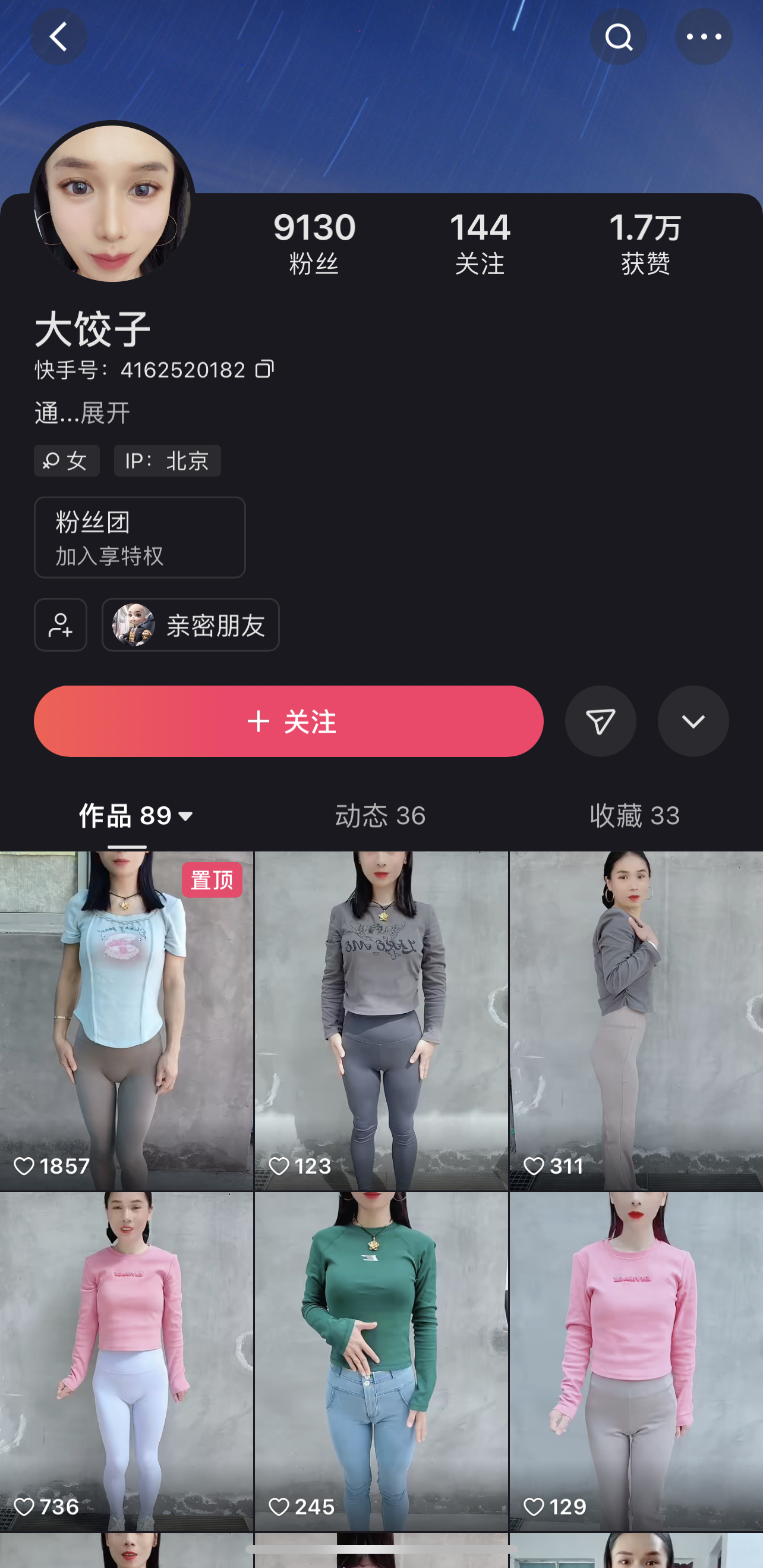The image size is (763, 1568).
Task: Join the 粉丝团 fan club
Action: (139, 537)
